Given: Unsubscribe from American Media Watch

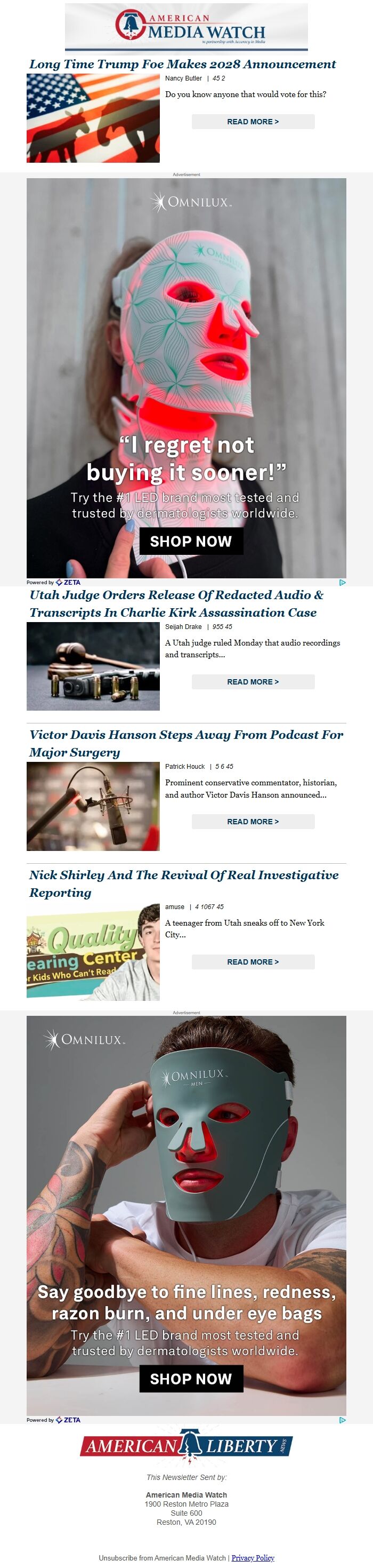Looking at the screenshot, I should 162,1558.
